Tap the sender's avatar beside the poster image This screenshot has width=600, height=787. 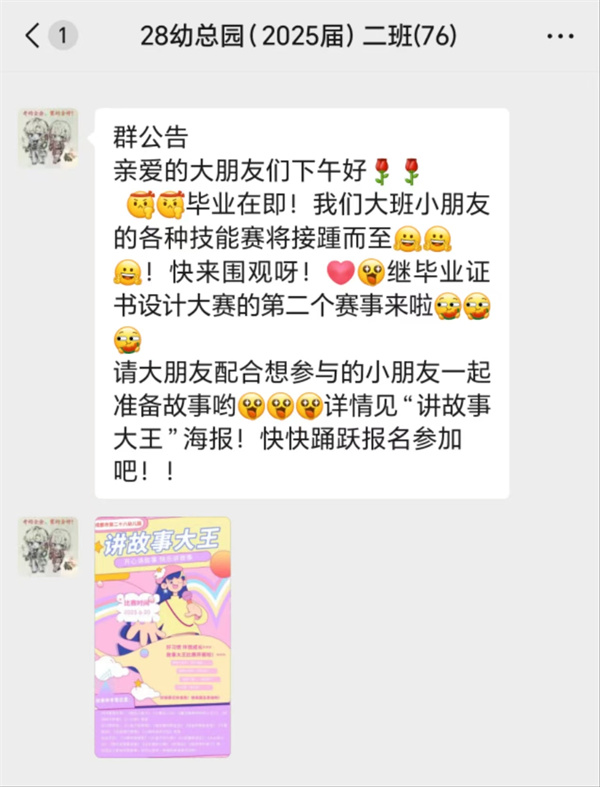click(47, 546)
